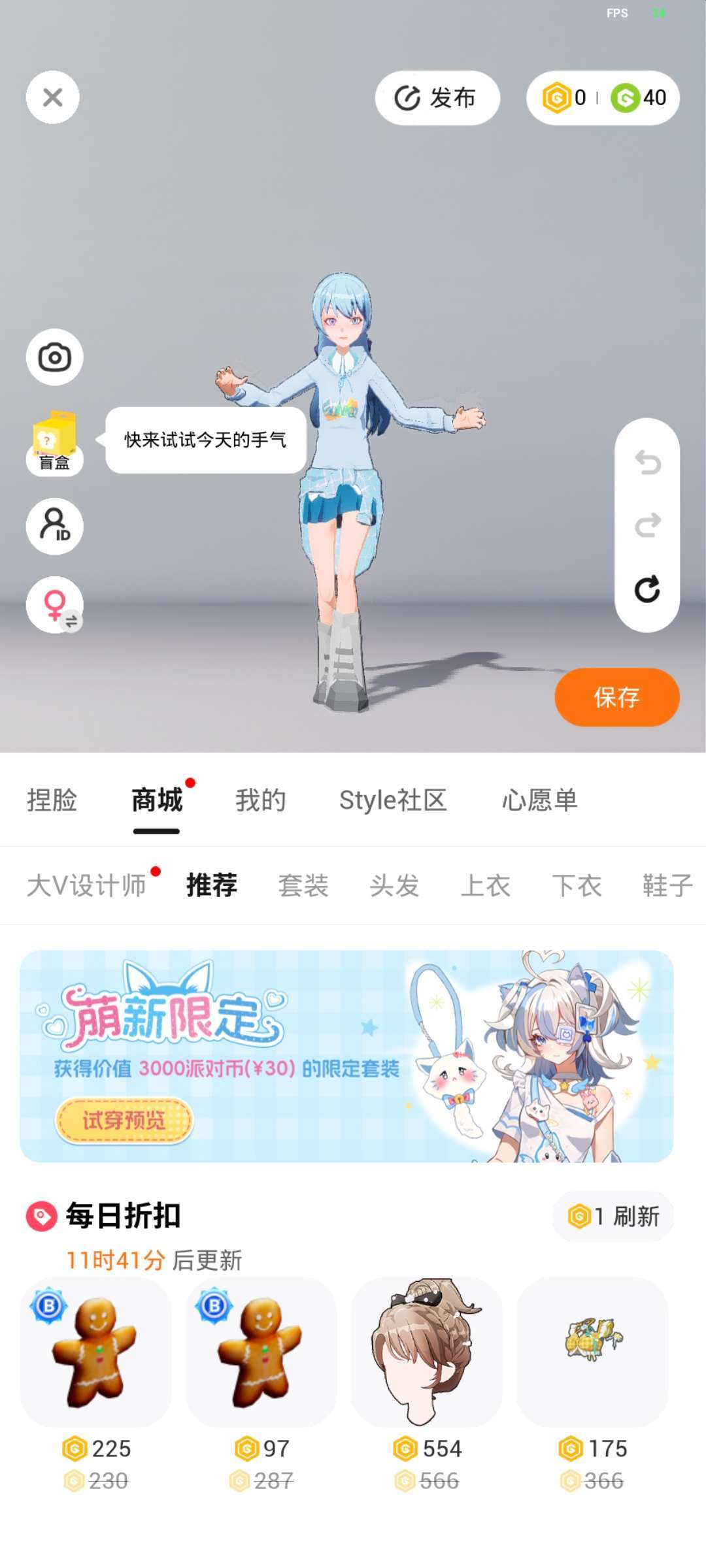Viewport: 706px width, 1568px height.
Task: Close the avatar editor
Action: (53, 97)
